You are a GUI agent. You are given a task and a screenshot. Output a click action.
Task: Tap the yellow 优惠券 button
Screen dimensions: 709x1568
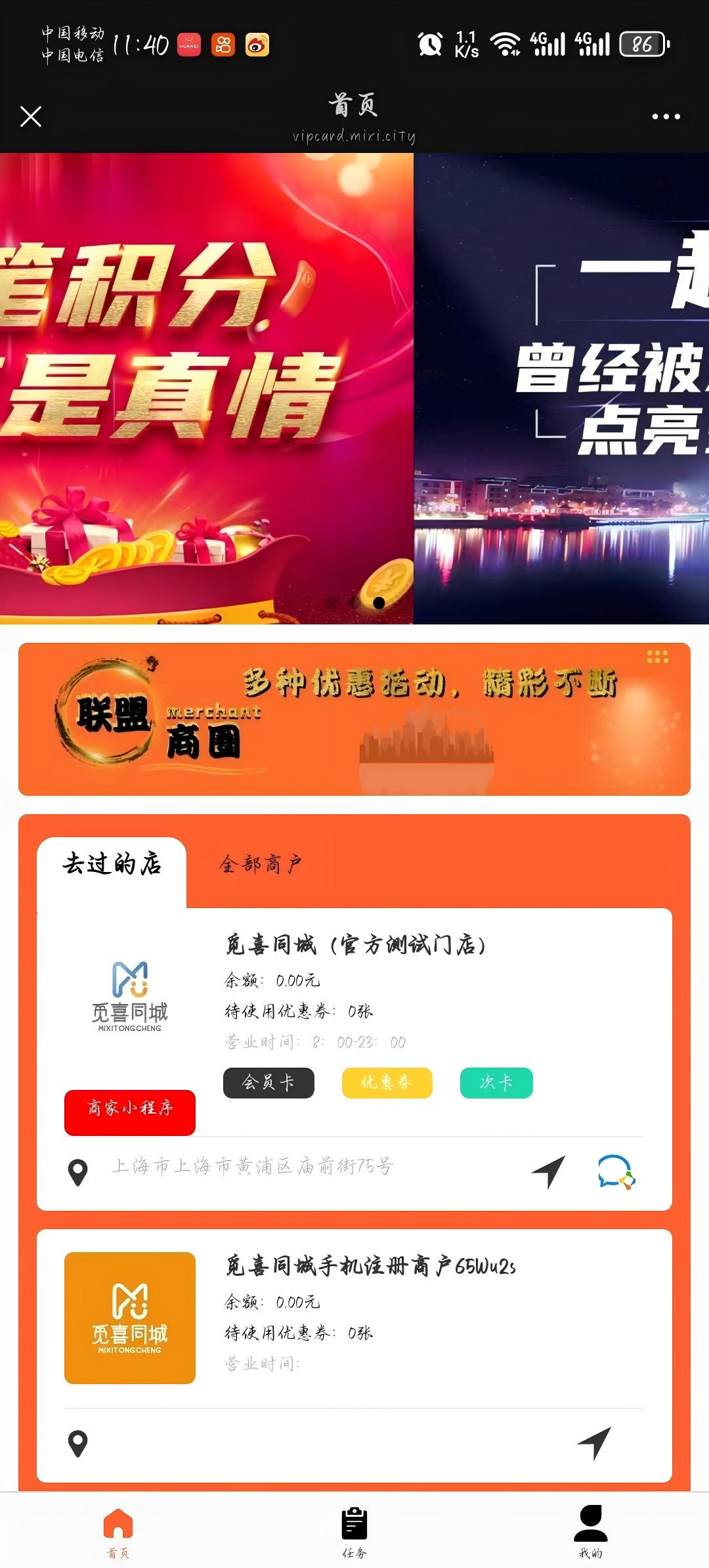387,1082
